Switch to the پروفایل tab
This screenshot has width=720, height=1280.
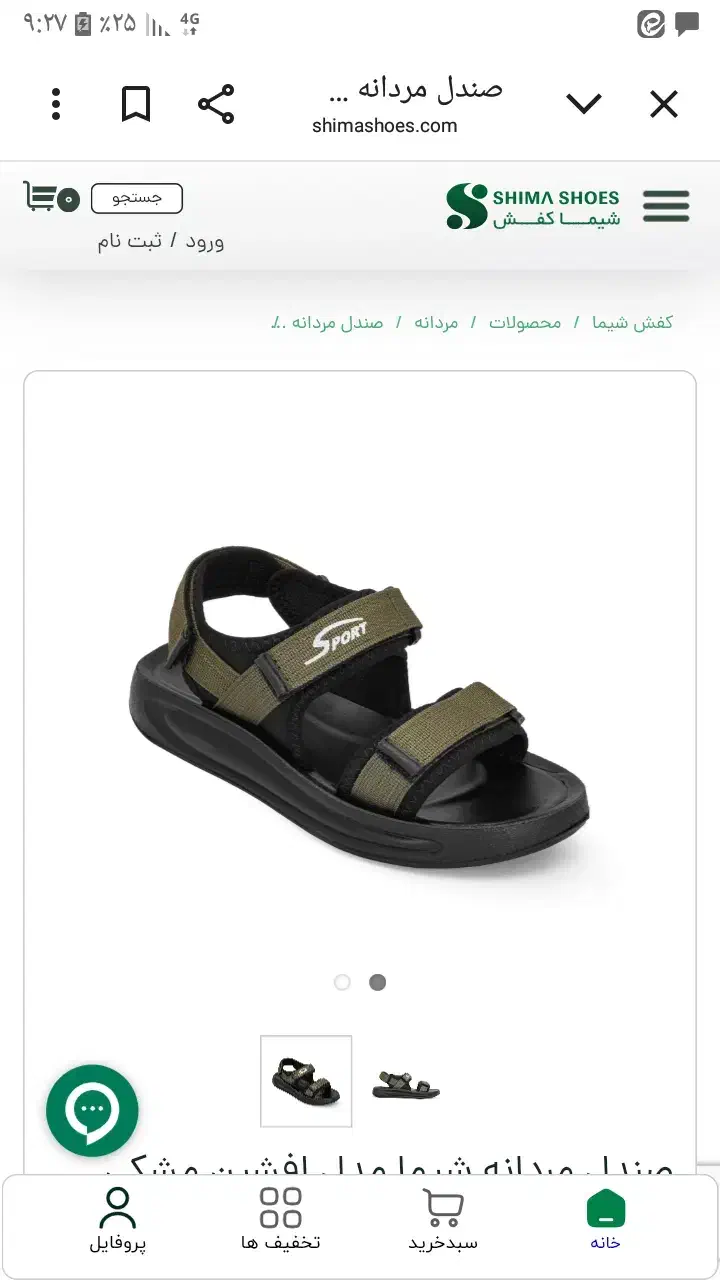click(117, 1220)
